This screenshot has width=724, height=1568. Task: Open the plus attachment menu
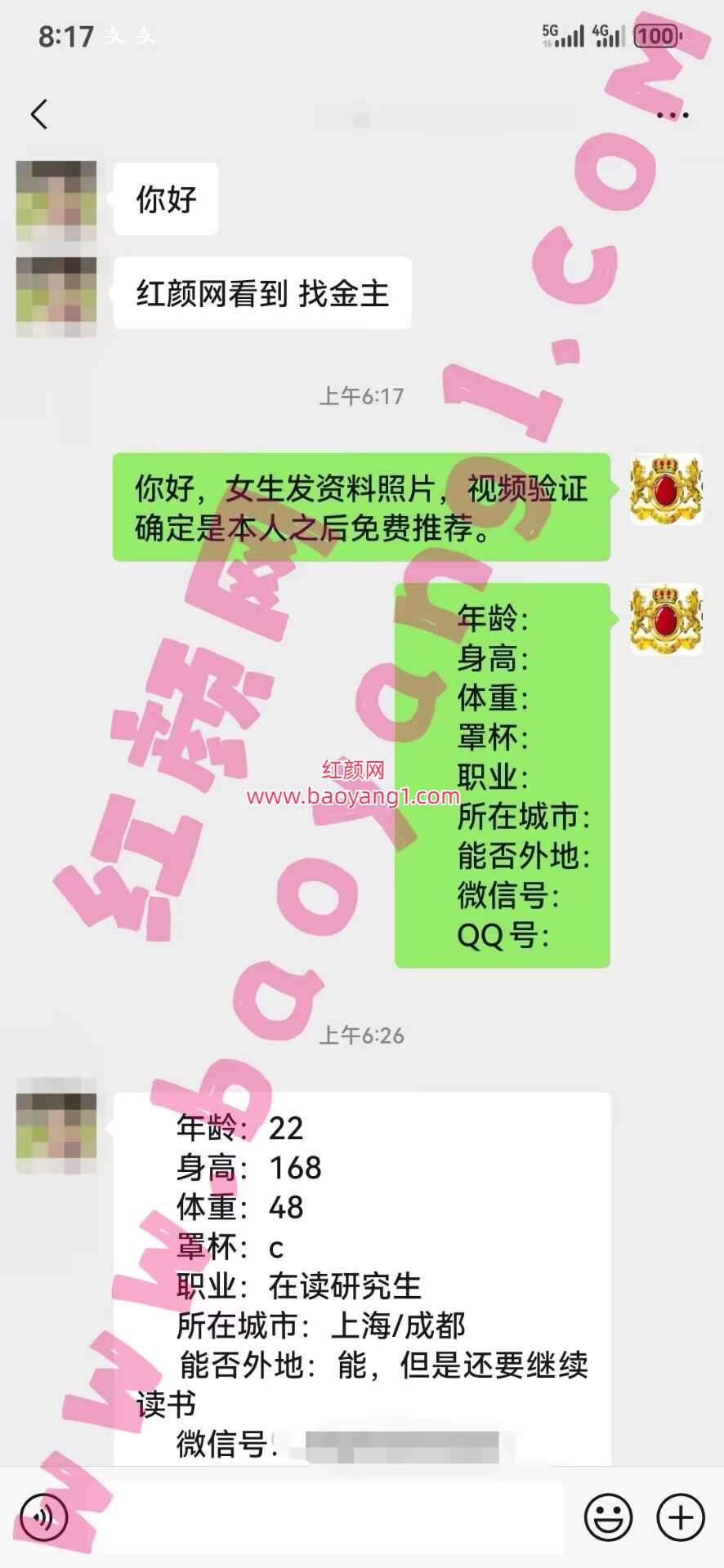tap(681, 1517)
